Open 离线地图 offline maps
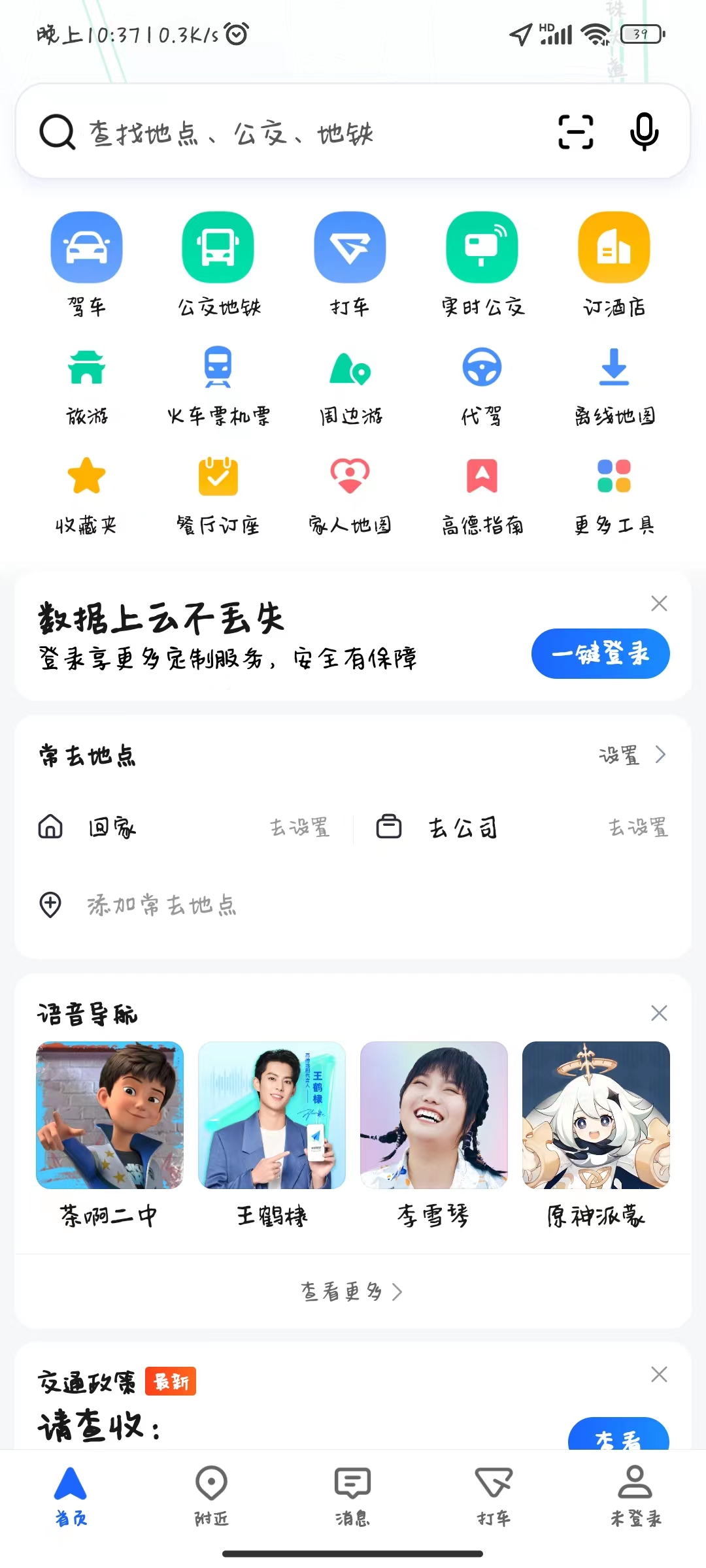Image resolution: width=706 pixels, height=1568 pixels. 614,385
